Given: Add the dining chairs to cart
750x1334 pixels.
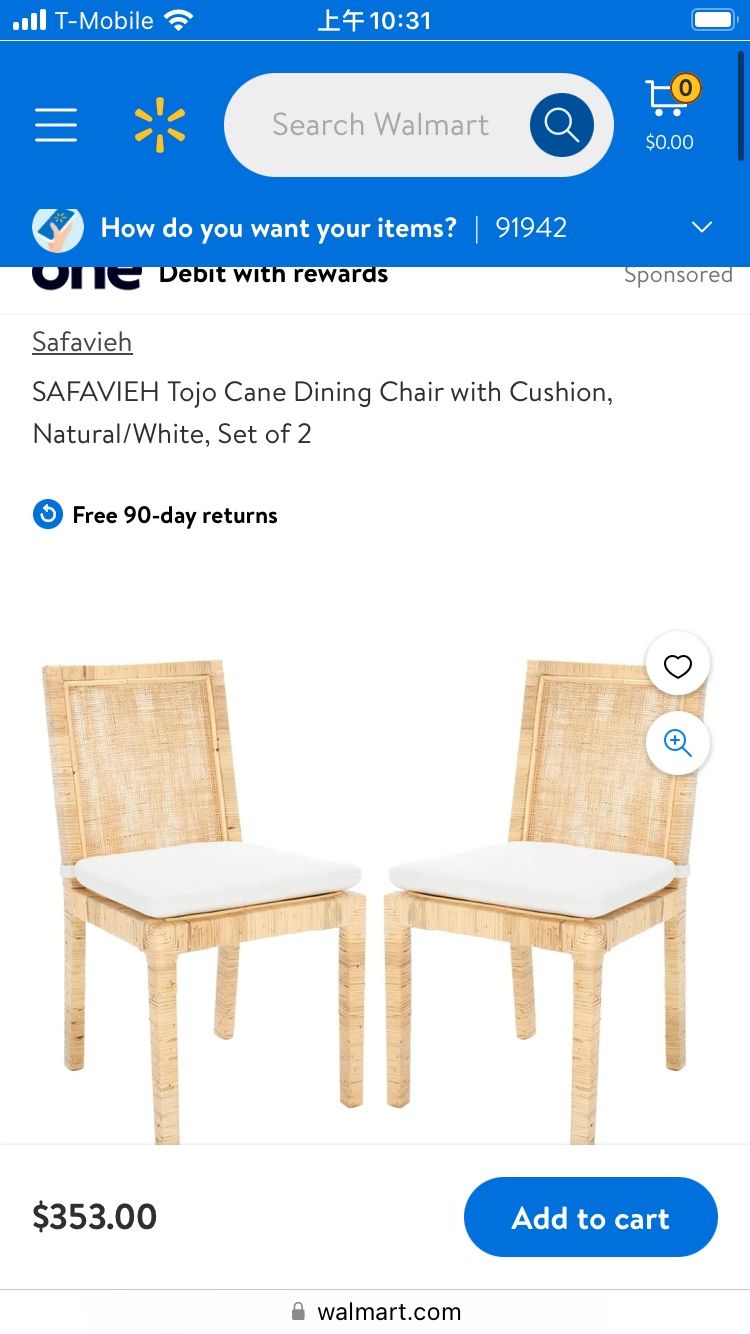Looking at the screenshot, I should pos(590,1217).
